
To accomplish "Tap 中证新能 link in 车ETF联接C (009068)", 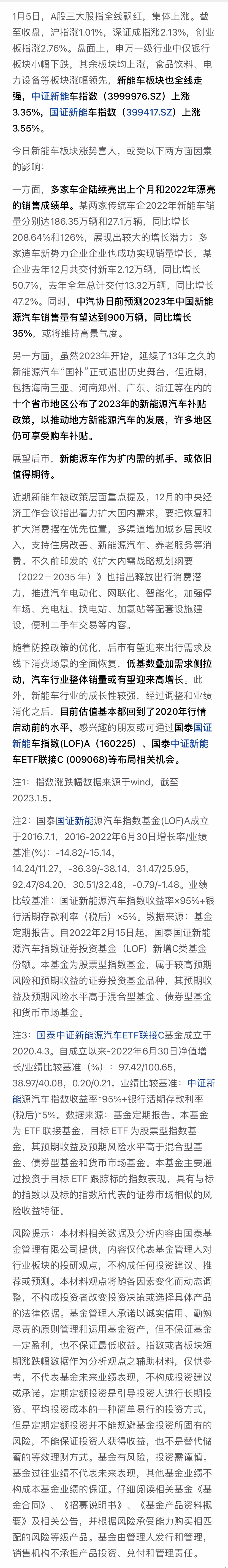I will point(190,743).
